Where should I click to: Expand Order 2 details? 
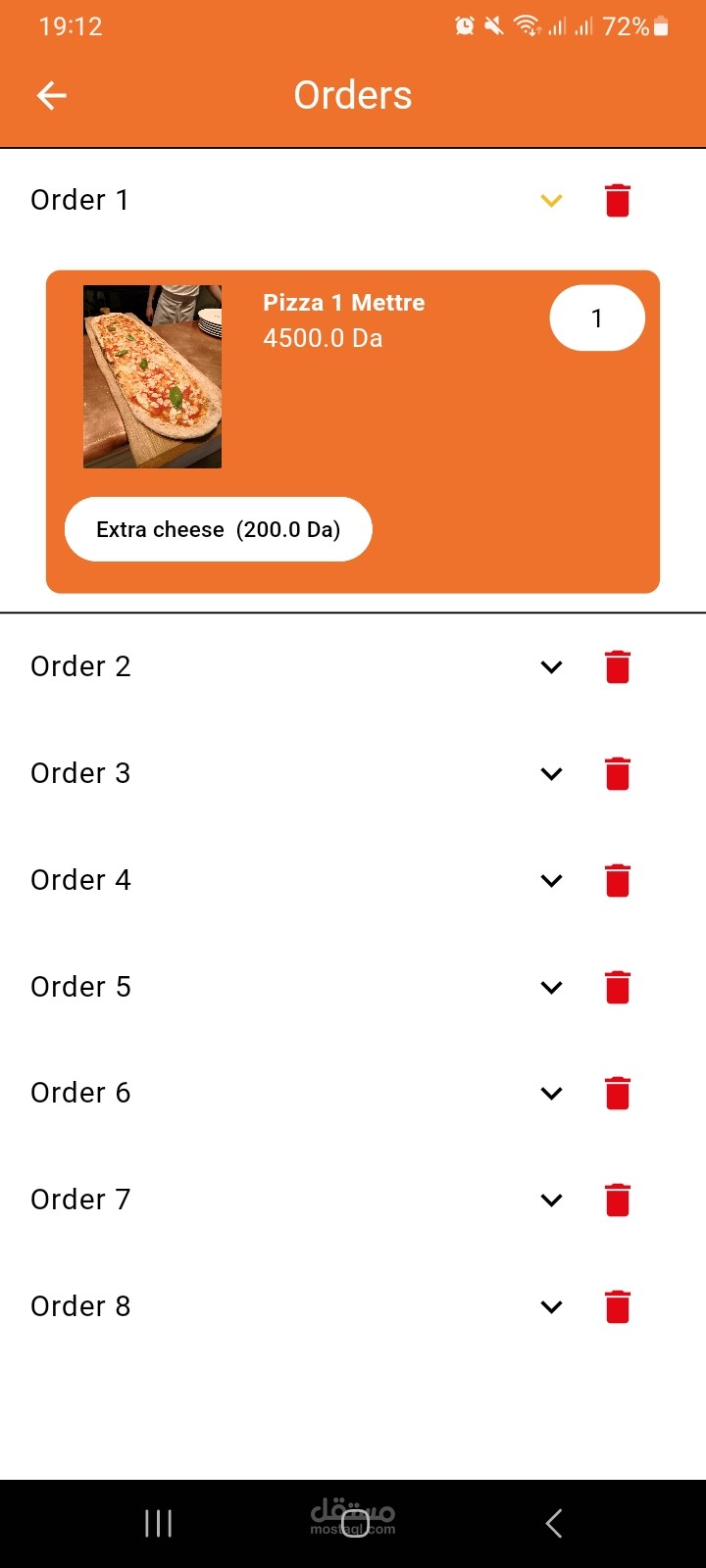tap(552, 667)
